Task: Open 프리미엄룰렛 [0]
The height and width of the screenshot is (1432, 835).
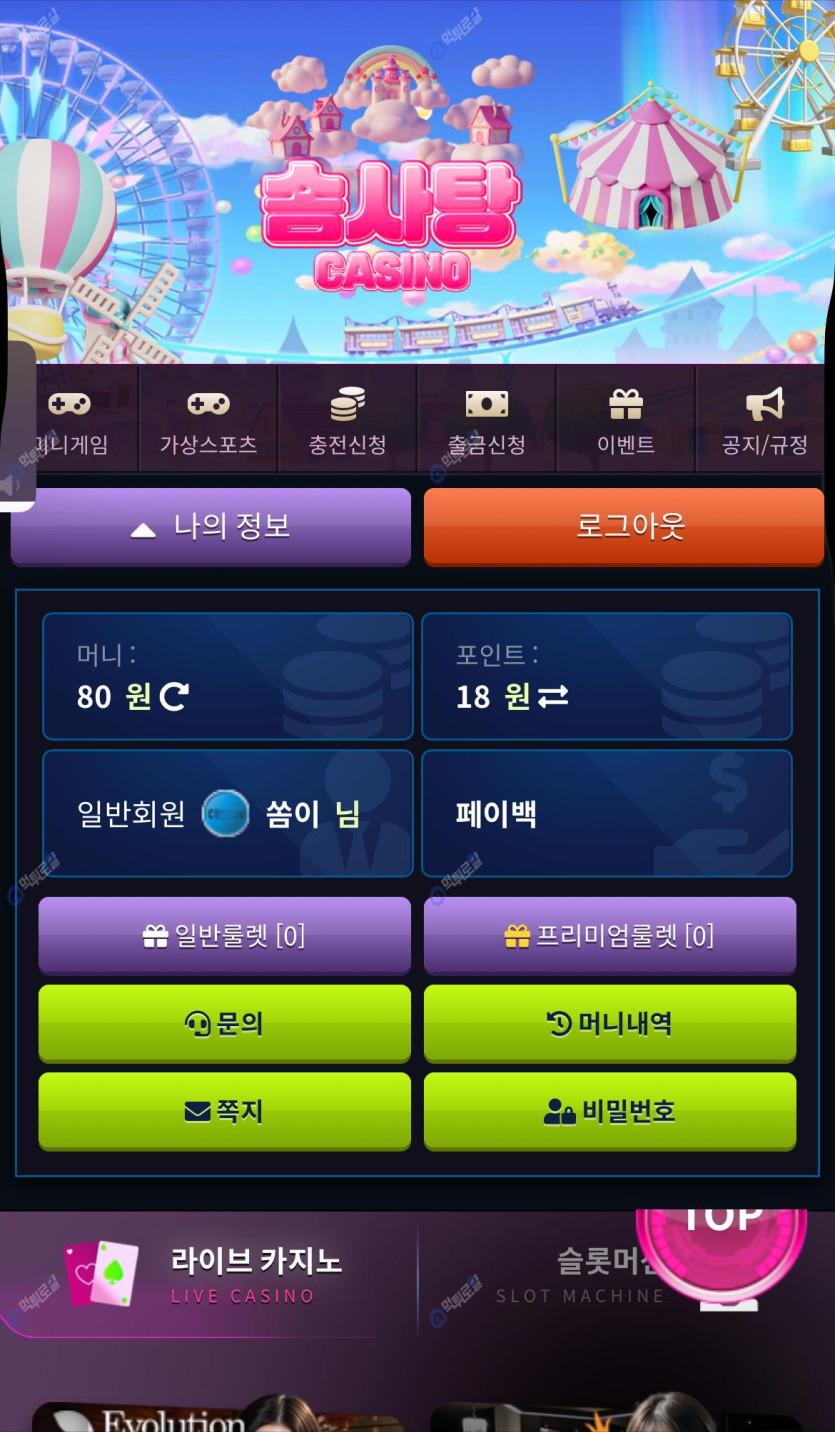Action: (610, 936)
